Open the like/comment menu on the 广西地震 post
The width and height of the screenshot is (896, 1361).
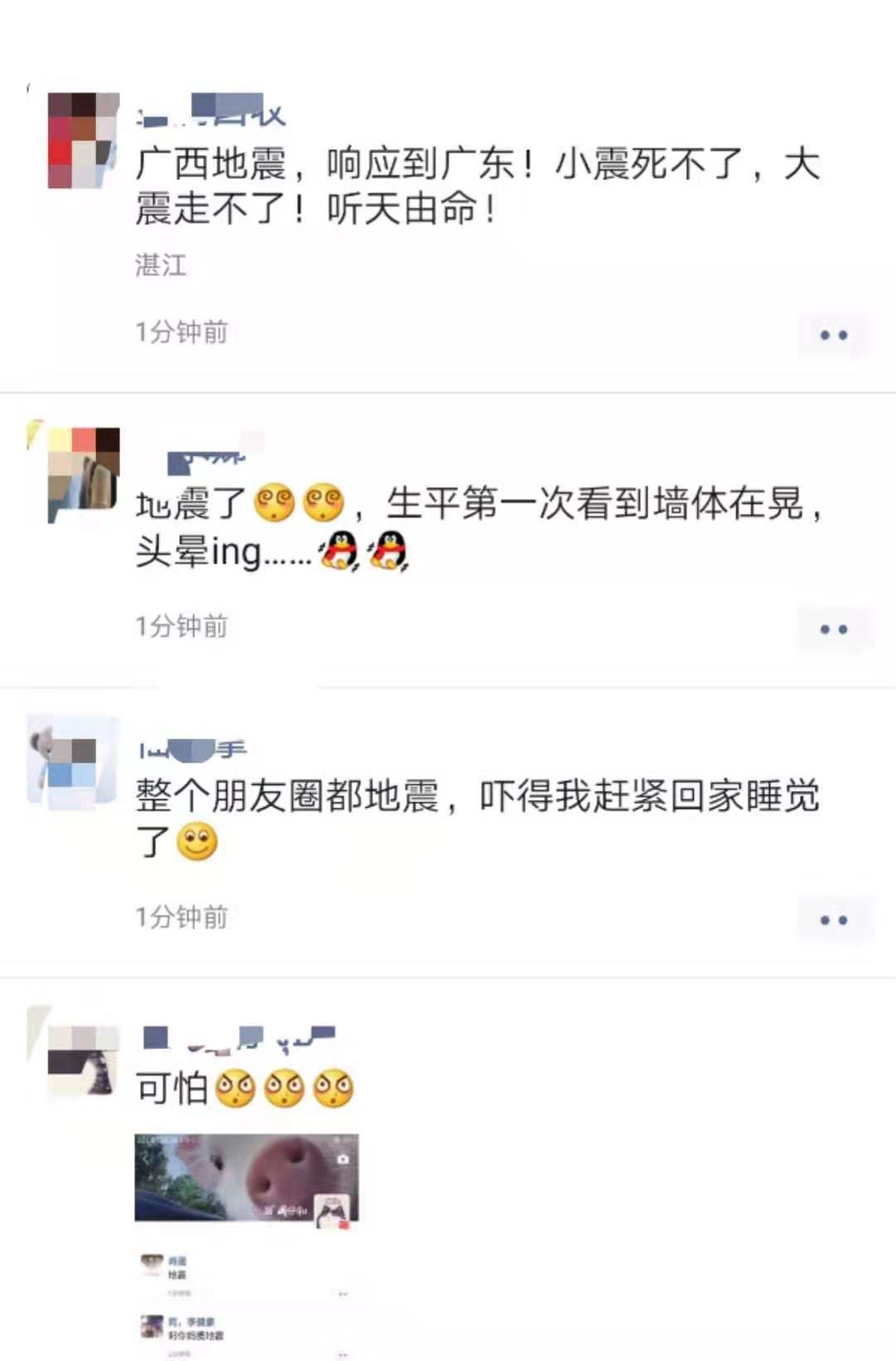pyautogui.click(x=834, y=335)
